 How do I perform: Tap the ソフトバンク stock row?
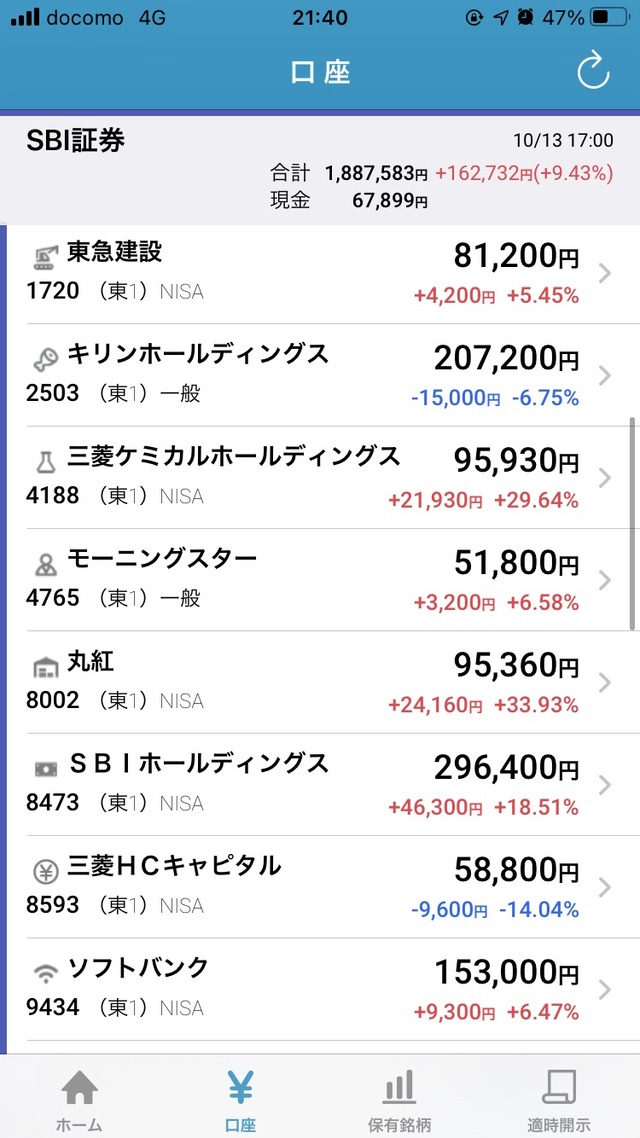[x=320, y=989]
